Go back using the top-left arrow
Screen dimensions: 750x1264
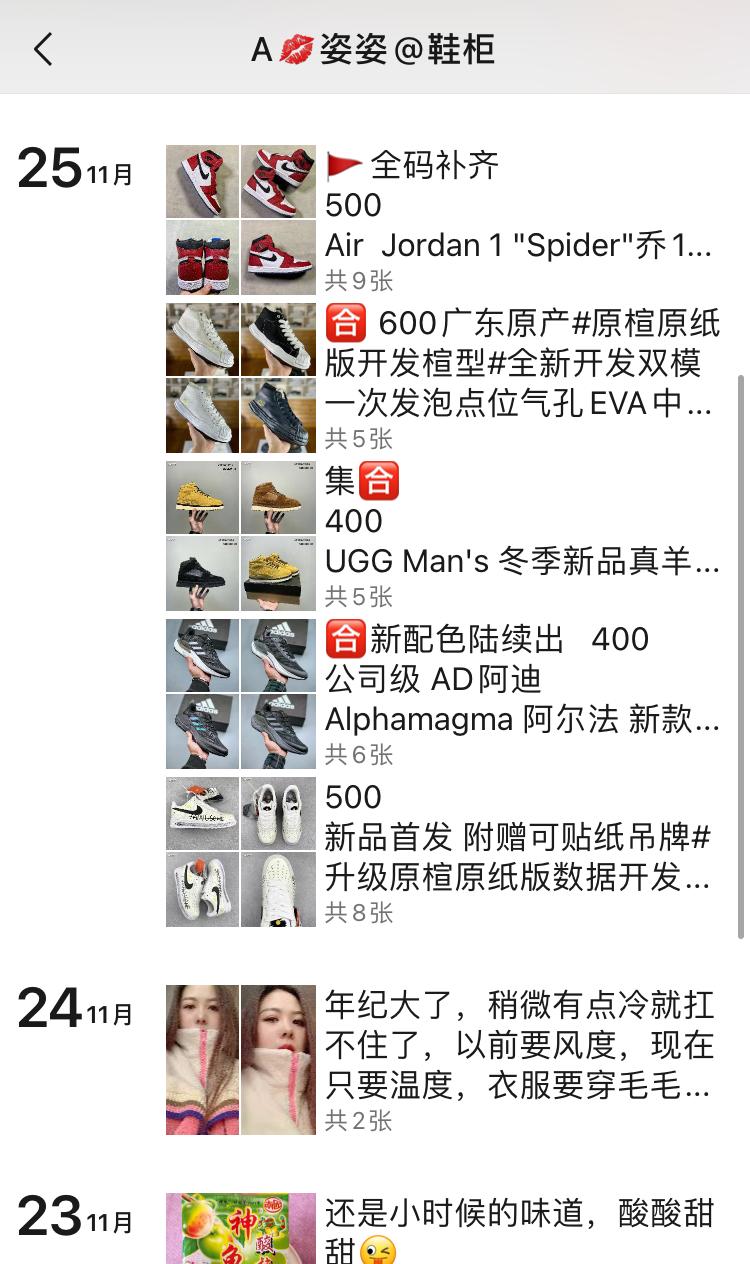click(x=43, y=49)
